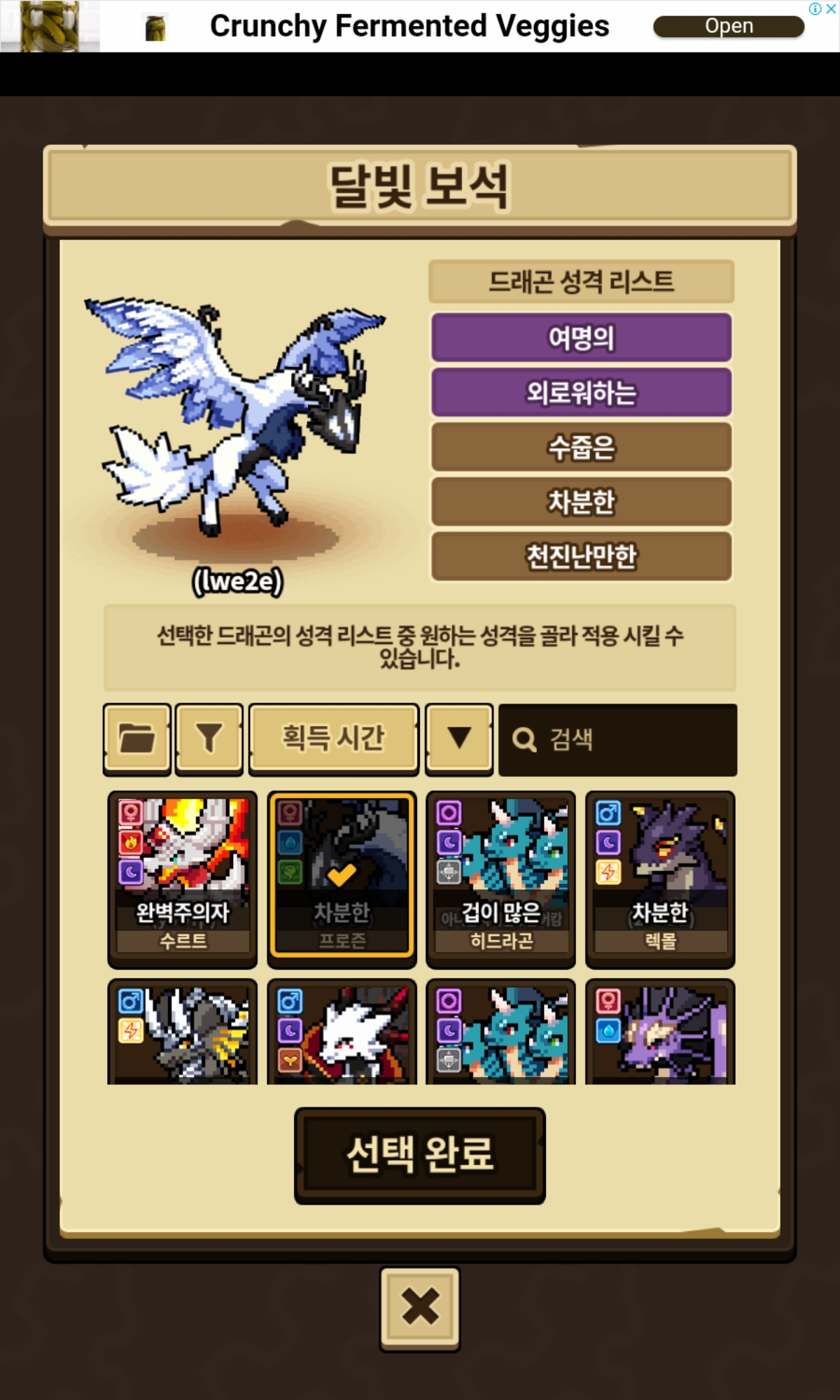Select the 여명의 personality option

coord(581,338)
